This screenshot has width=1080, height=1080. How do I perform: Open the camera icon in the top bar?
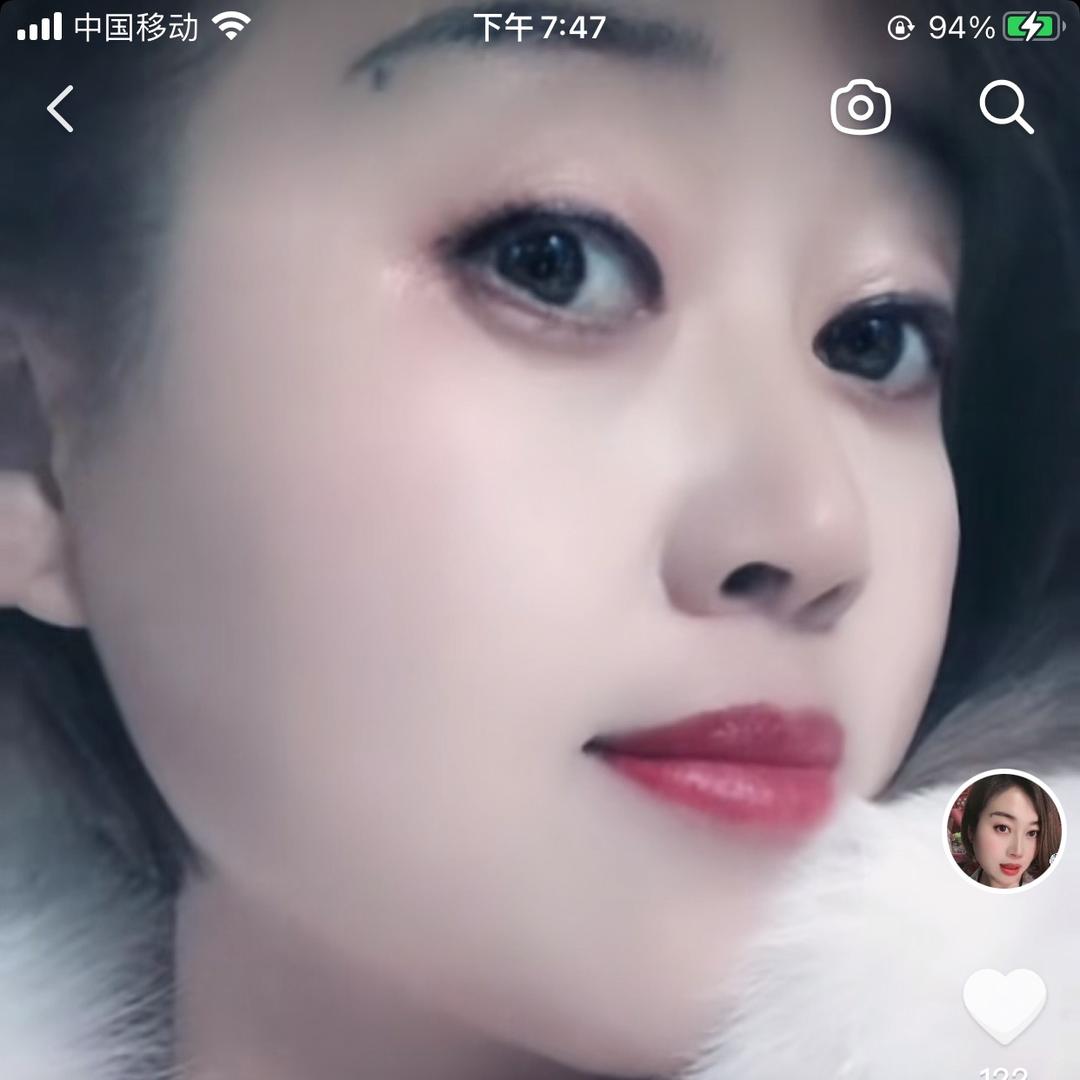point(860,108)
